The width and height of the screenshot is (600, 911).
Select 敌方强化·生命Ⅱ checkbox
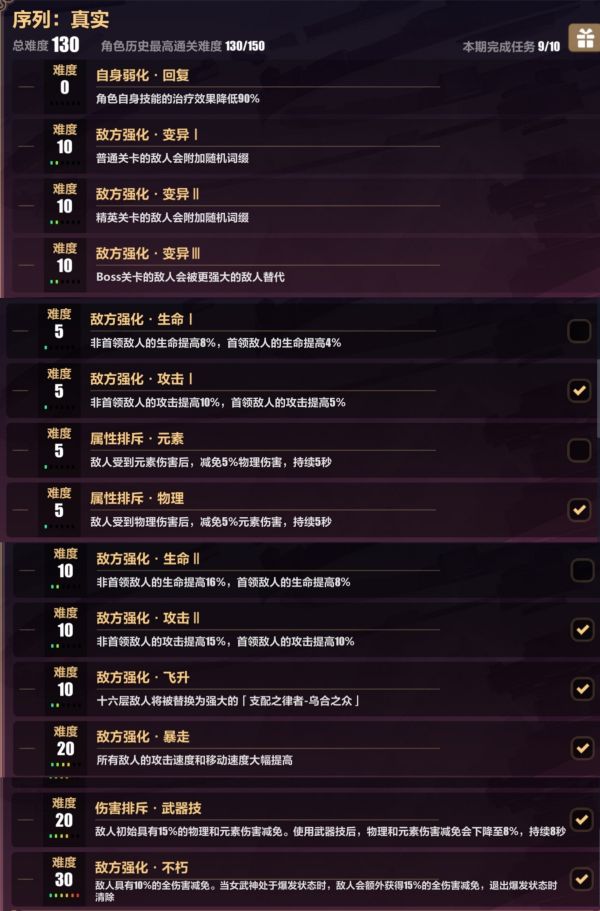(582, 570)
